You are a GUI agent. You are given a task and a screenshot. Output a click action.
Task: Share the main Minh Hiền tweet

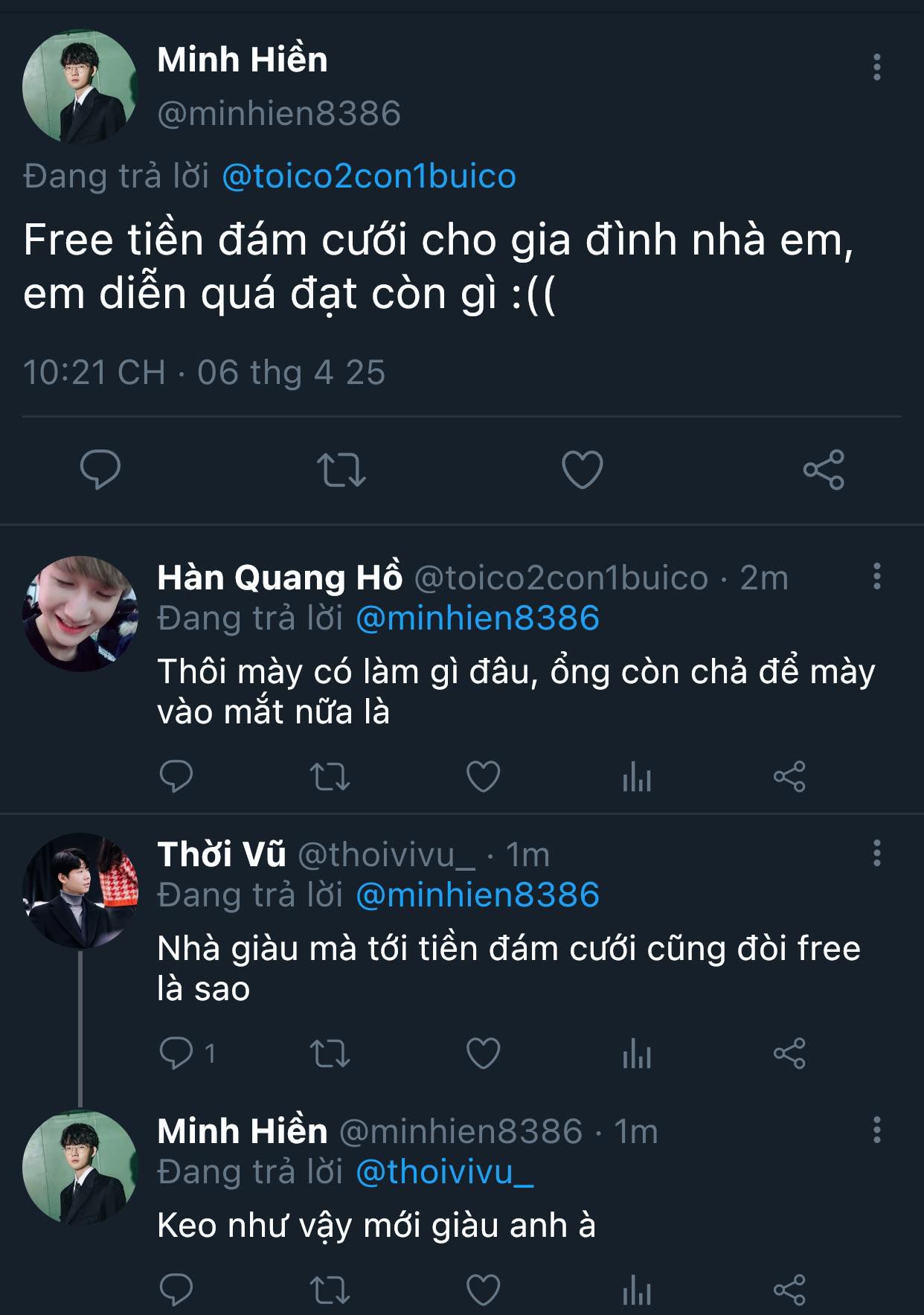point(824,470)
